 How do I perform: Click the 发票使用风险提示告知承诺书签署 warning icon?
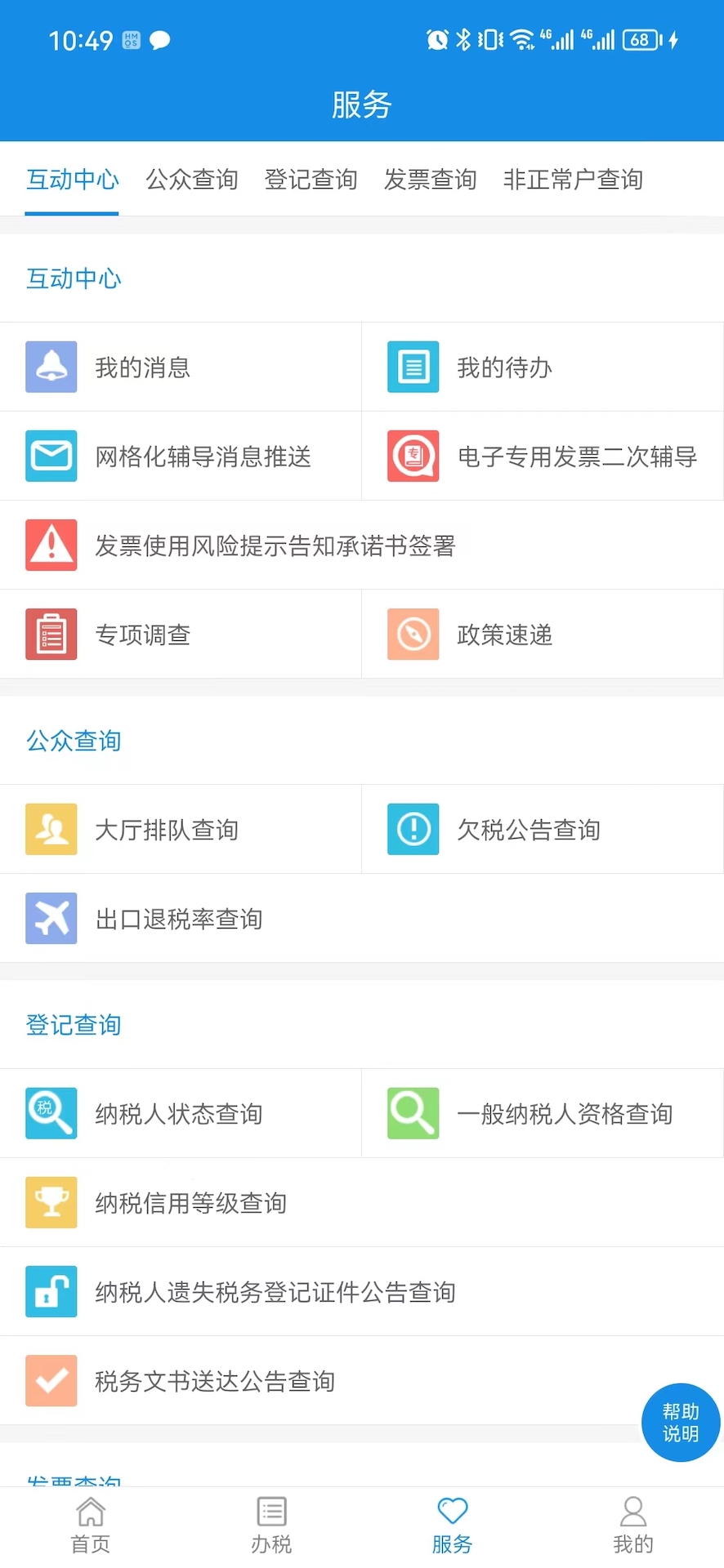tap(51, 545)
